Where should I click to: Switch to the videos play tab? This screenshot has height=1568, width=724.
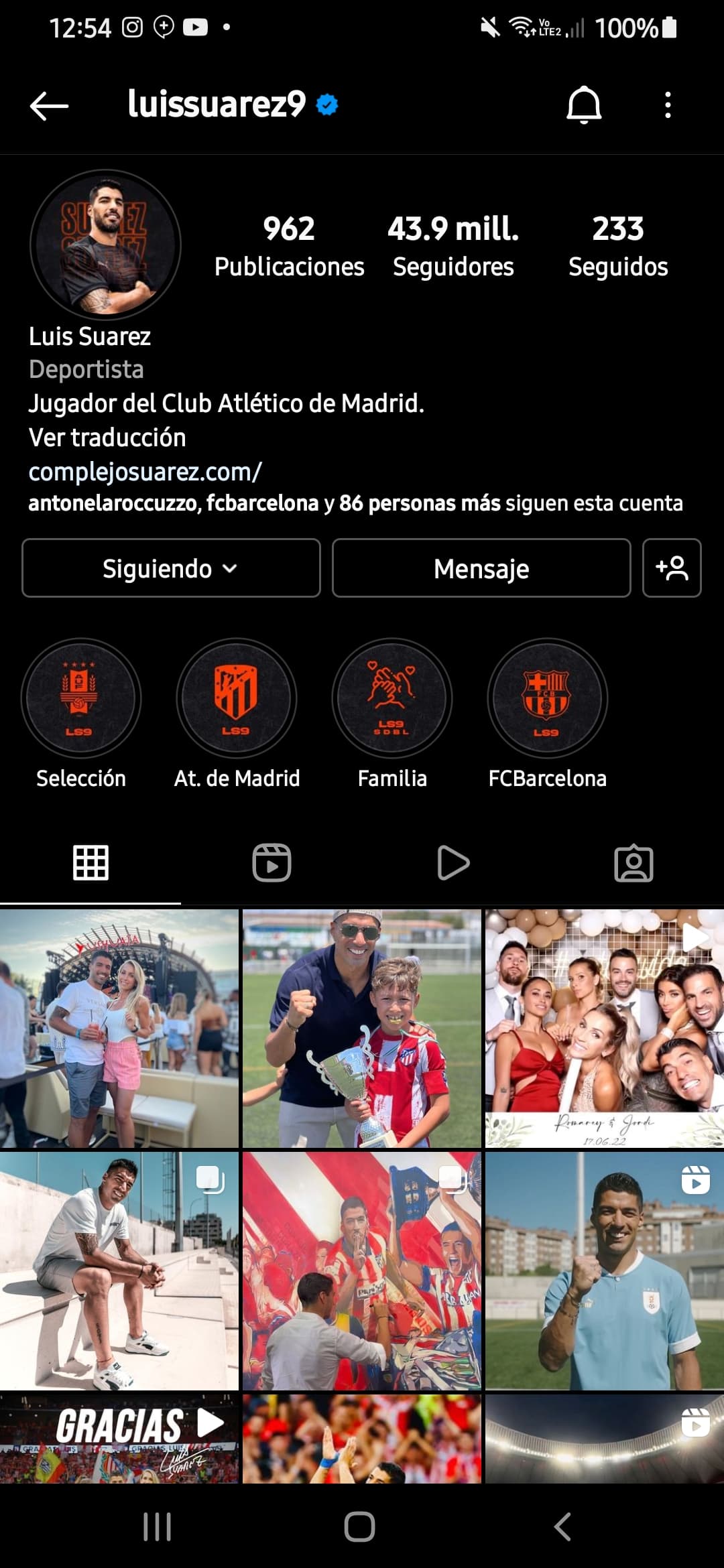pyautogui.click(x=453, y=862)
